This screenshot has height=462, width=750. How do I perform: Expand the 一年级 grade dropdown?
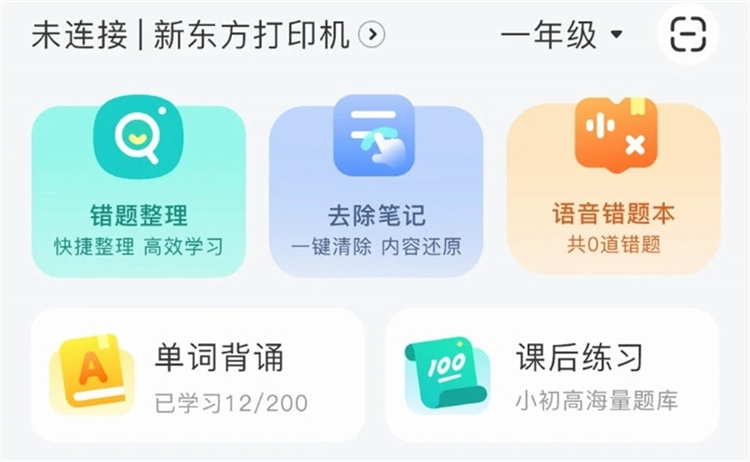click(562, 36)
